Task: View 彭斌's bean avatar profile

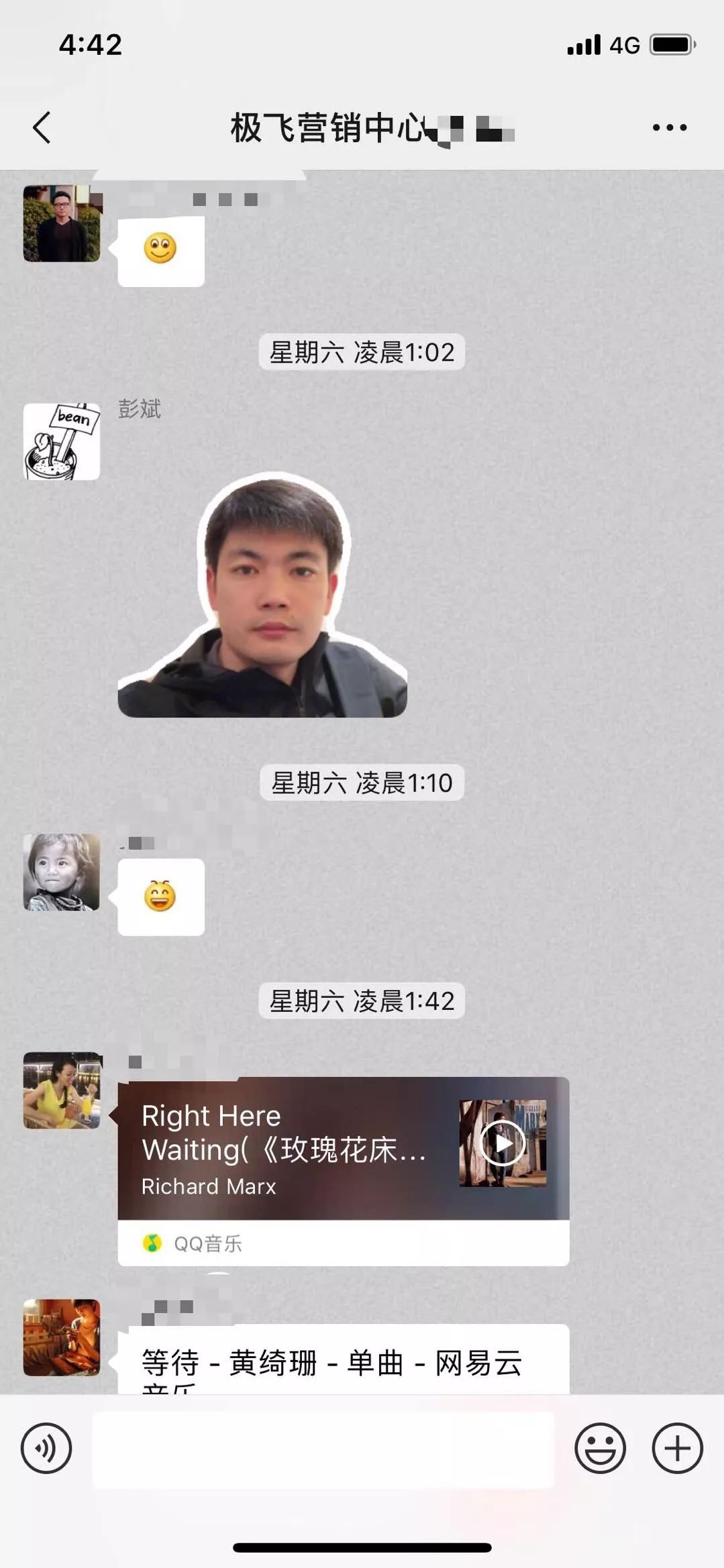Action: tap(62, 441)
